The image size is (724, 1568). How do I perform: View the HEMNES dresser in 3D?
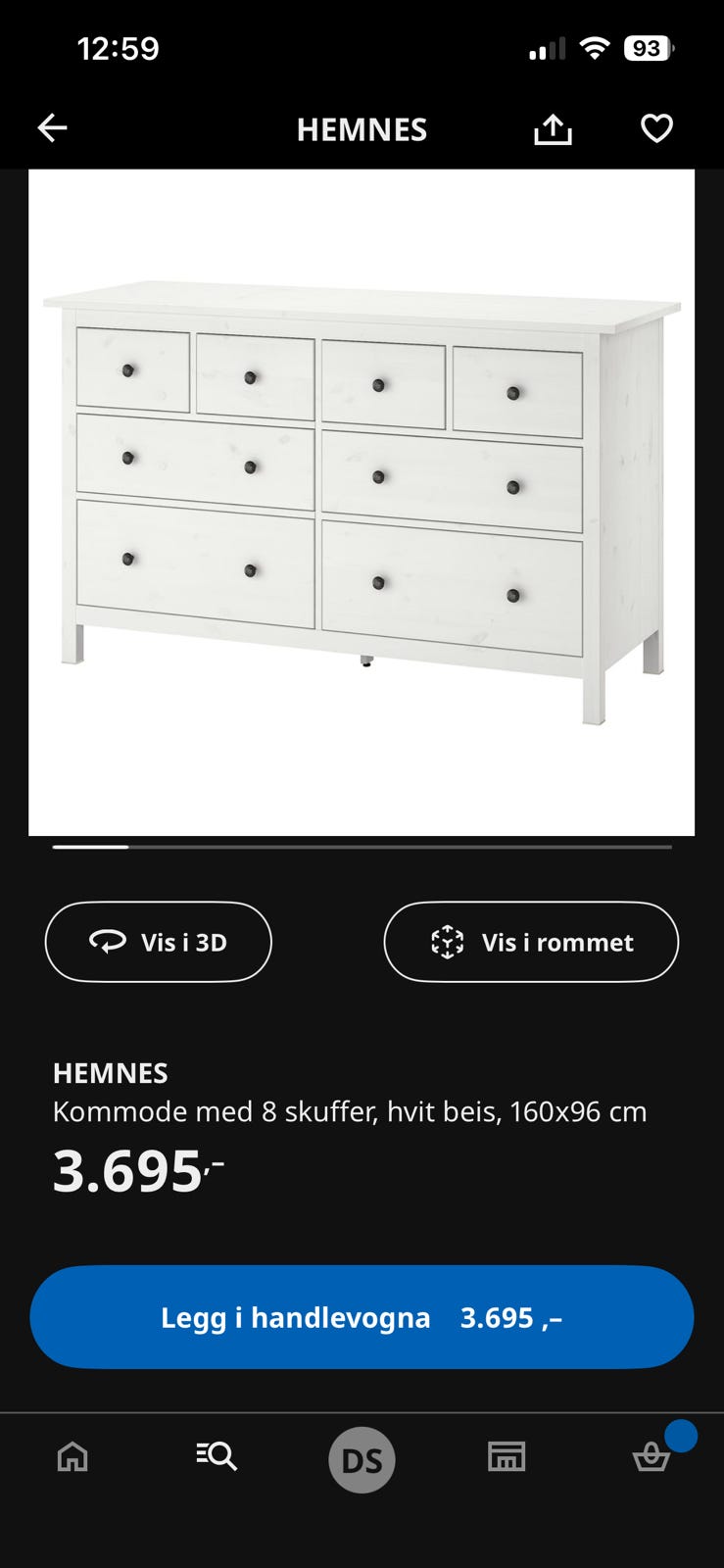pos(159,942)
